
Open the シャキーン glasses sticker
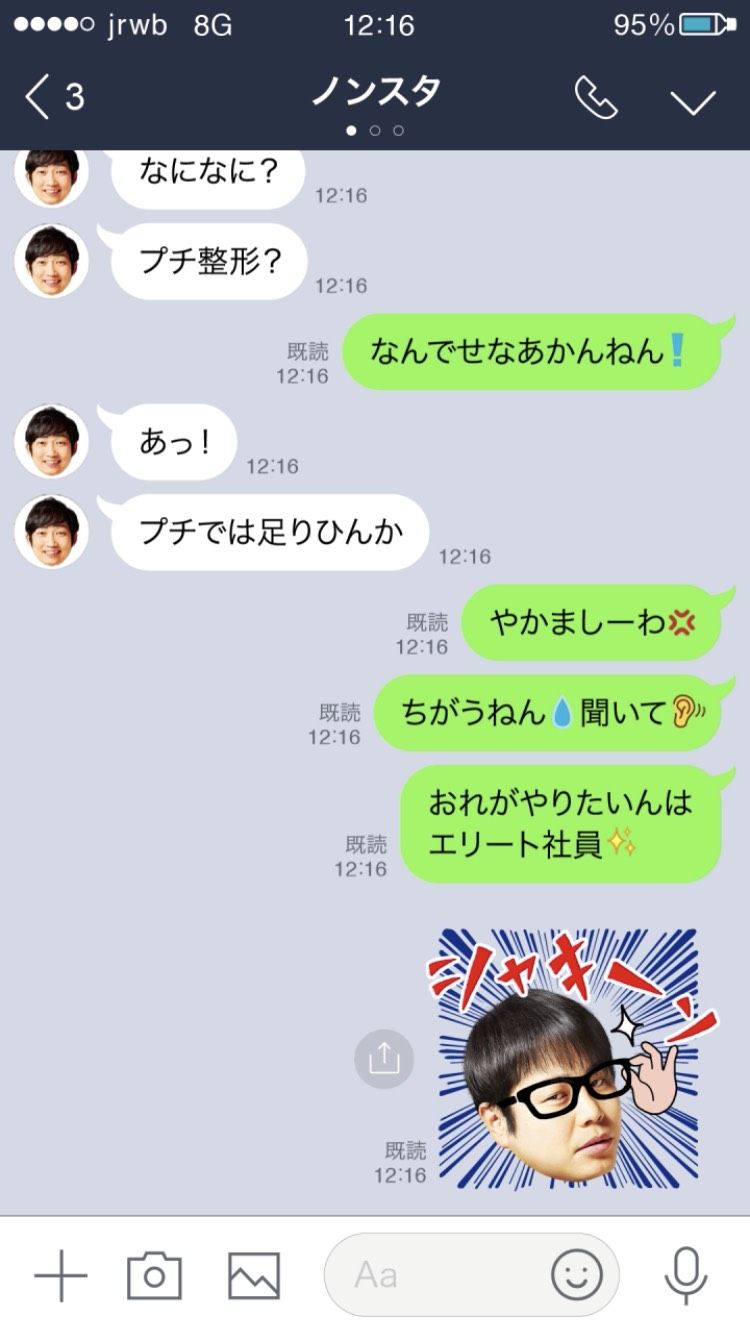(x=570, y=1058)
